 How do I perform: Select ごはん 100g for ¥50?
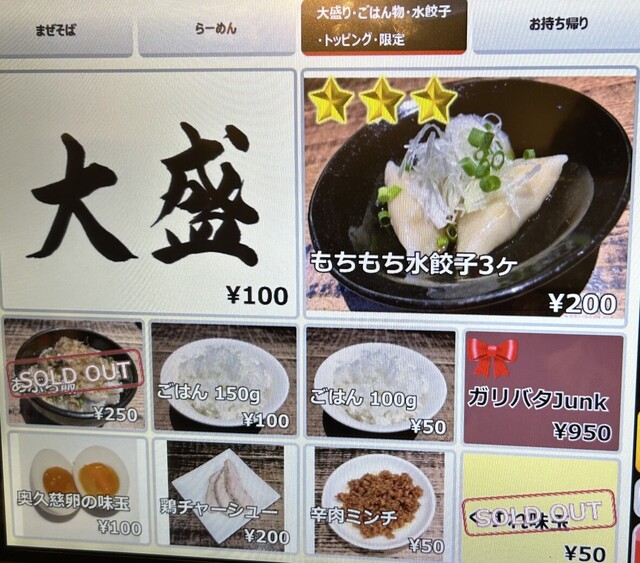379,377
